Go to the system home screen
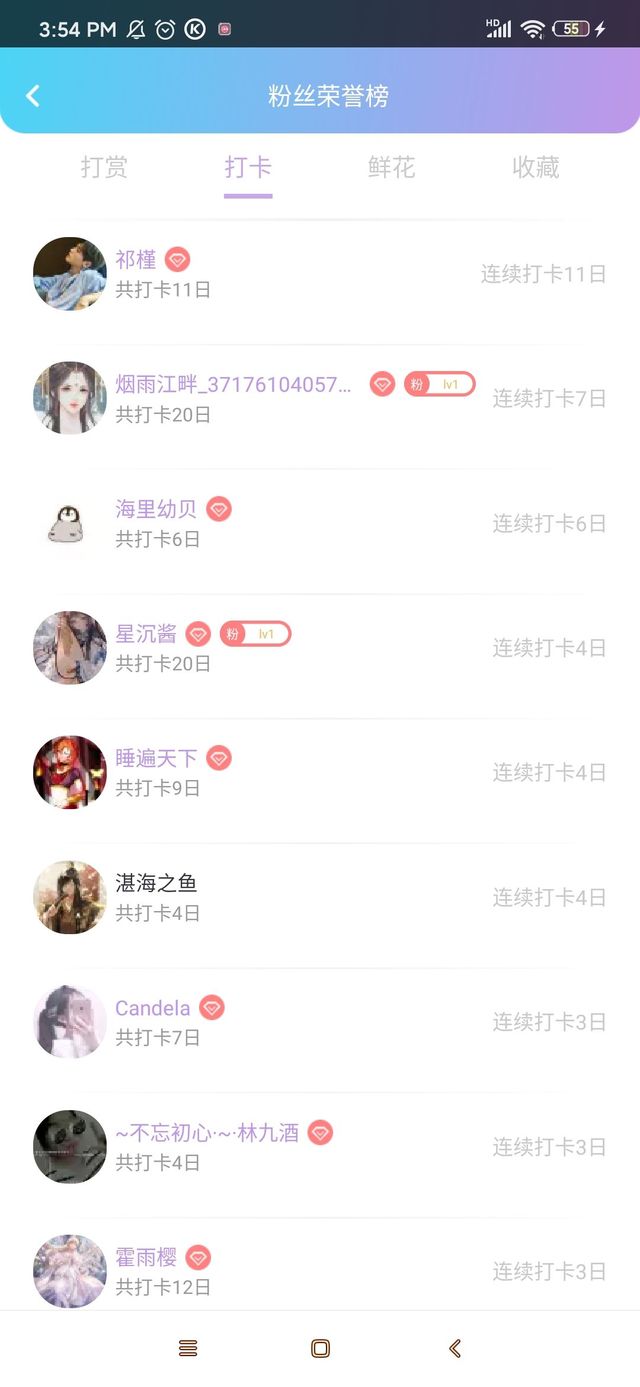Image resolution: width=640 pixels, height=1387 pixels. (x=320, y=1349)
